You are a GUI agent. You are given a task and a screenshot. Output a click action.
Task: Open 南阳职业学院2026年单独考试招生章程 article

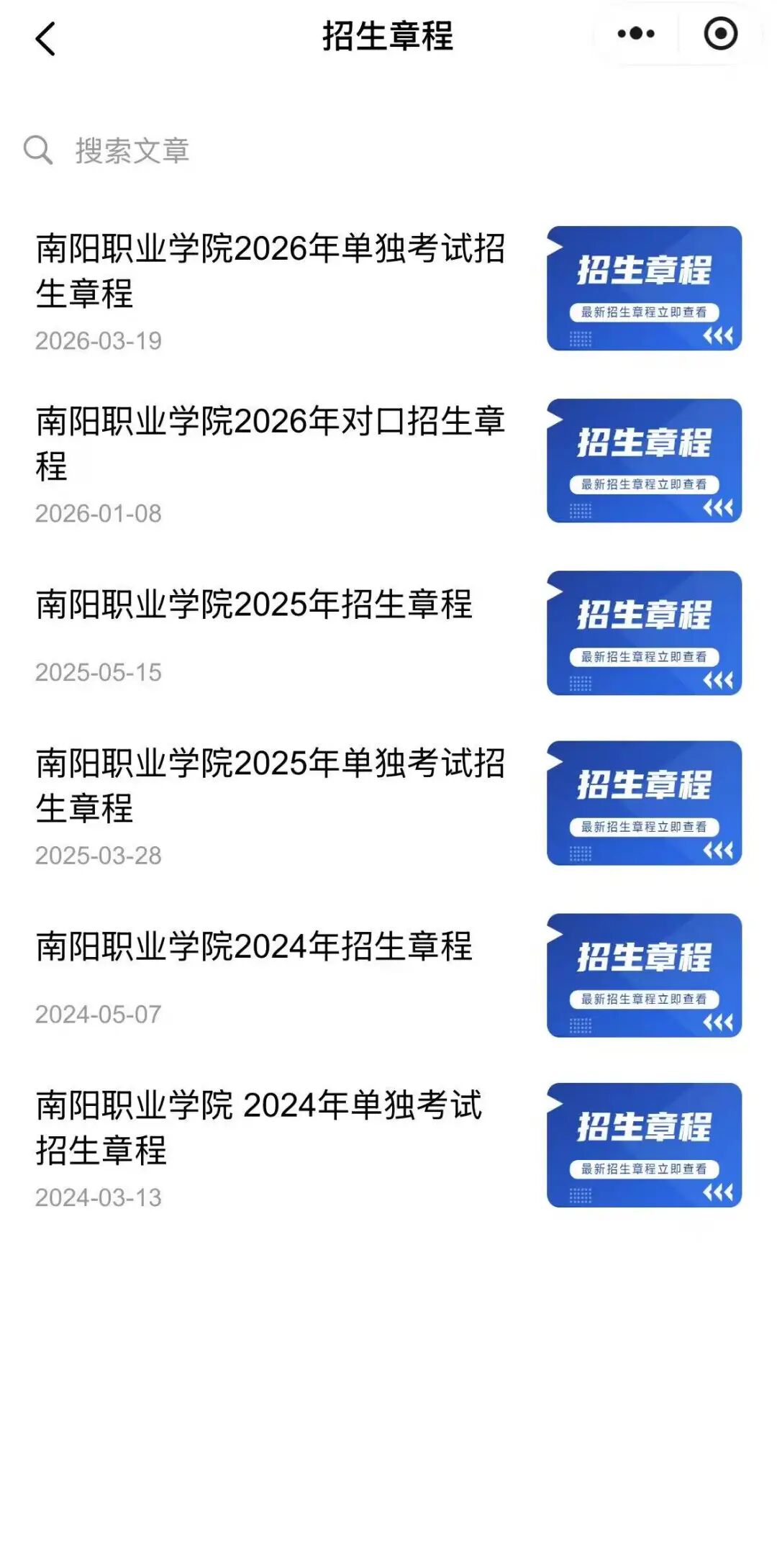pos(271,271)
